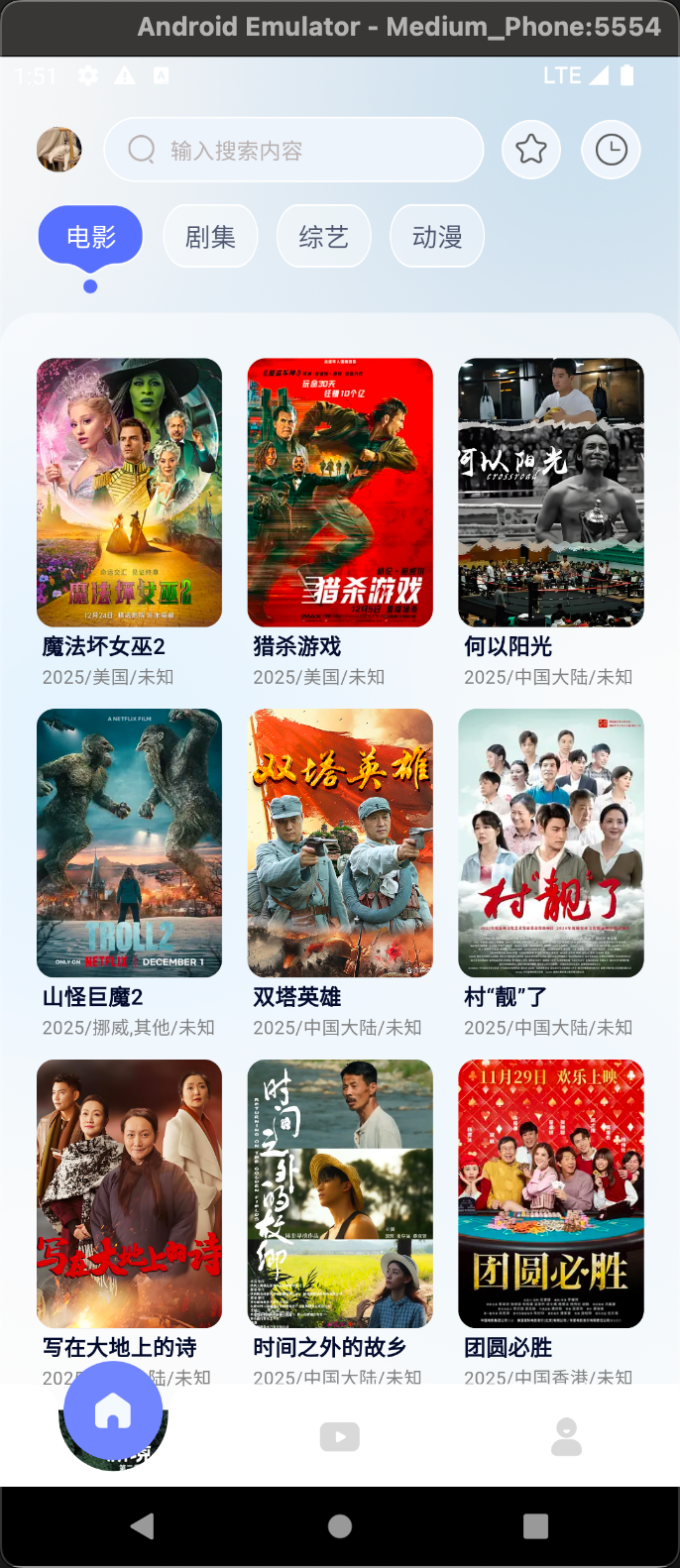680x1568 pixels.
Task: Open the movie 村"靓"了
Action: point(551,843)
